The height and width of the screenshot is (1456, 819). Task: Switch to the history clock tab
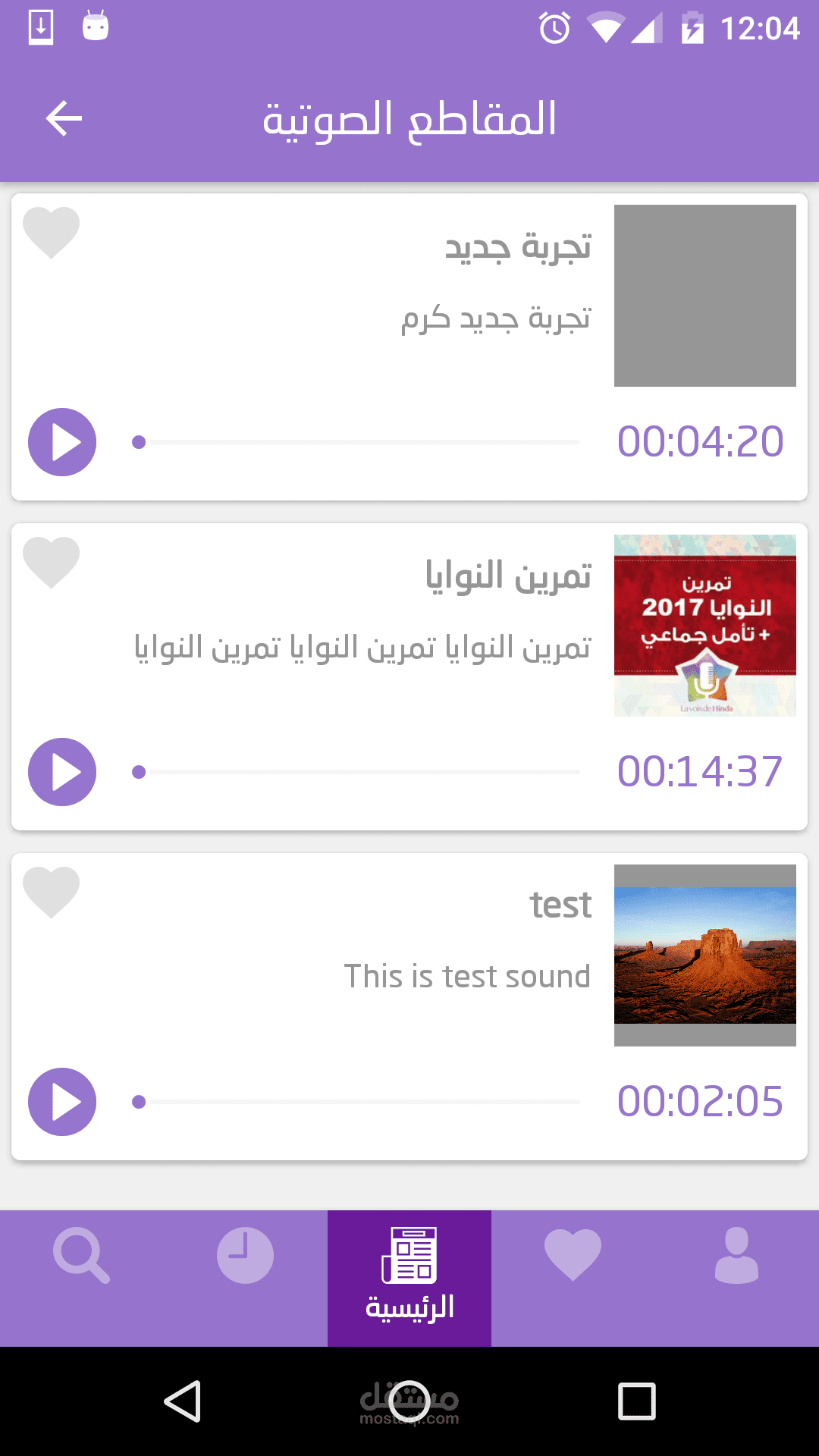[245, 1256]
